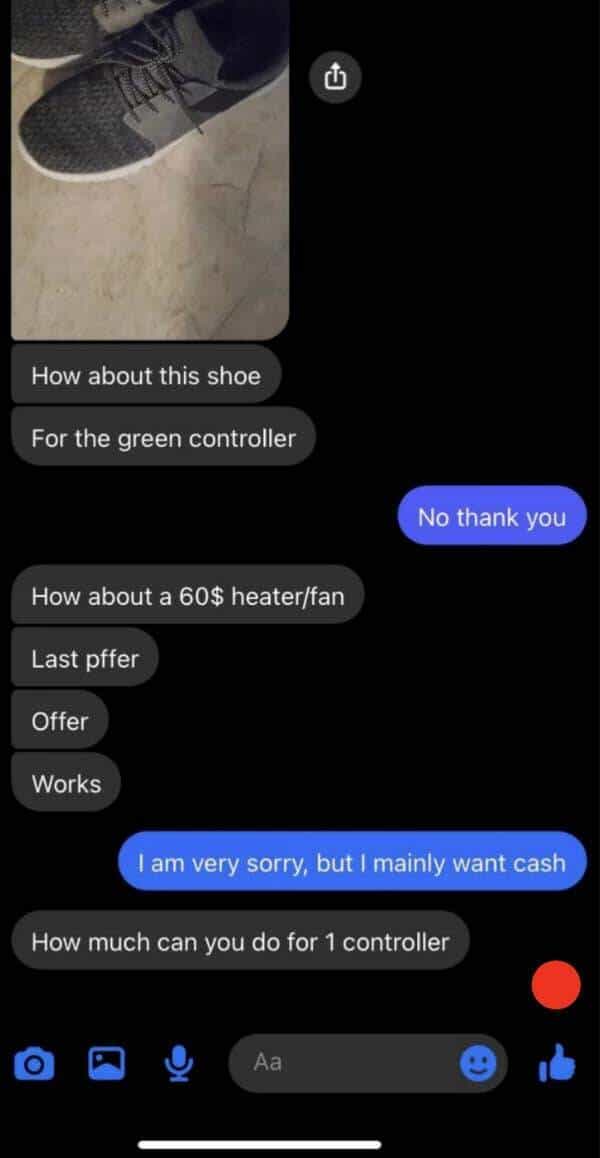Open the camera to take a photo
The height and width of the screenshot is (1158, 600).
pyautogui.click(x=35, y=1064)
